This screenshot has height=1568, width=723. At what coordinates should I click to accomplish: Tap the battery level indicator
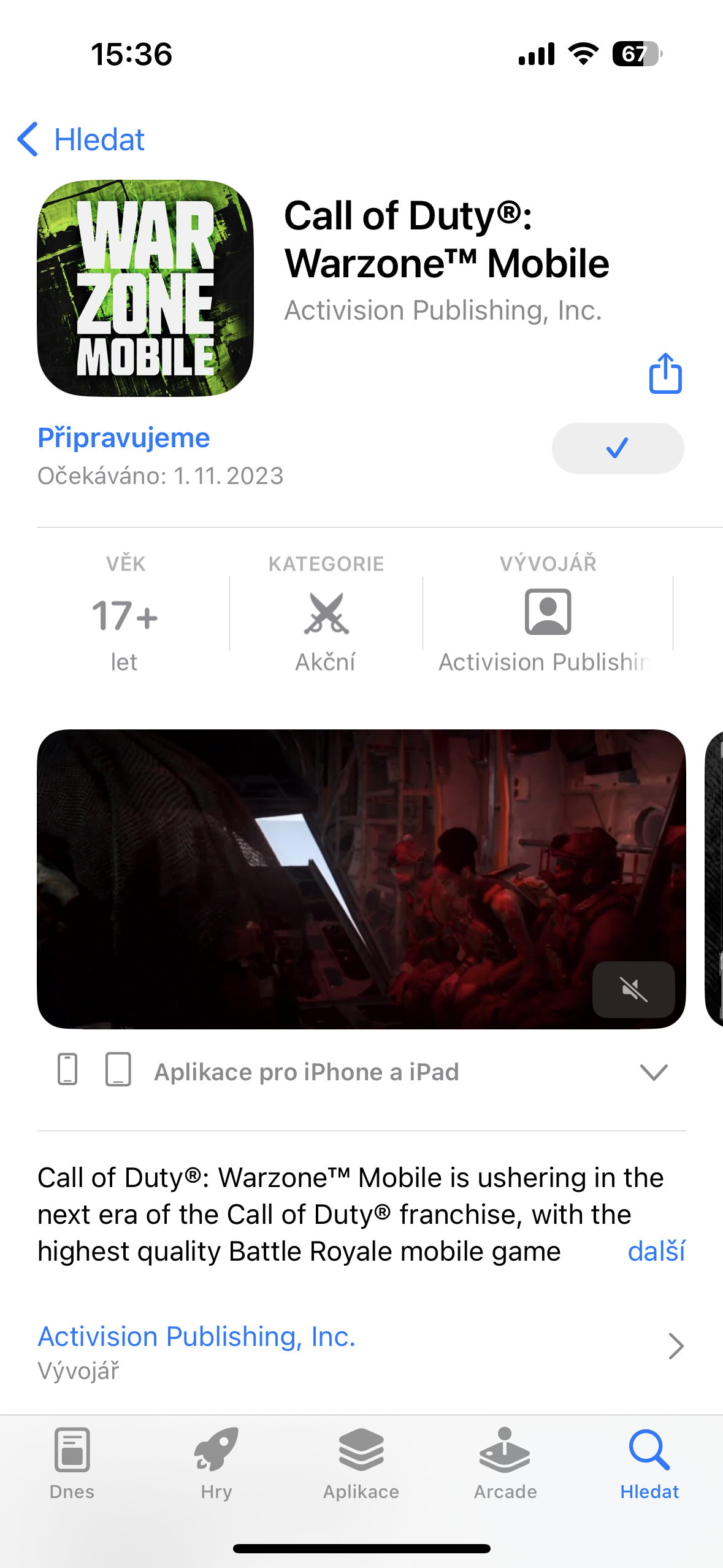(x=635, y=55)
